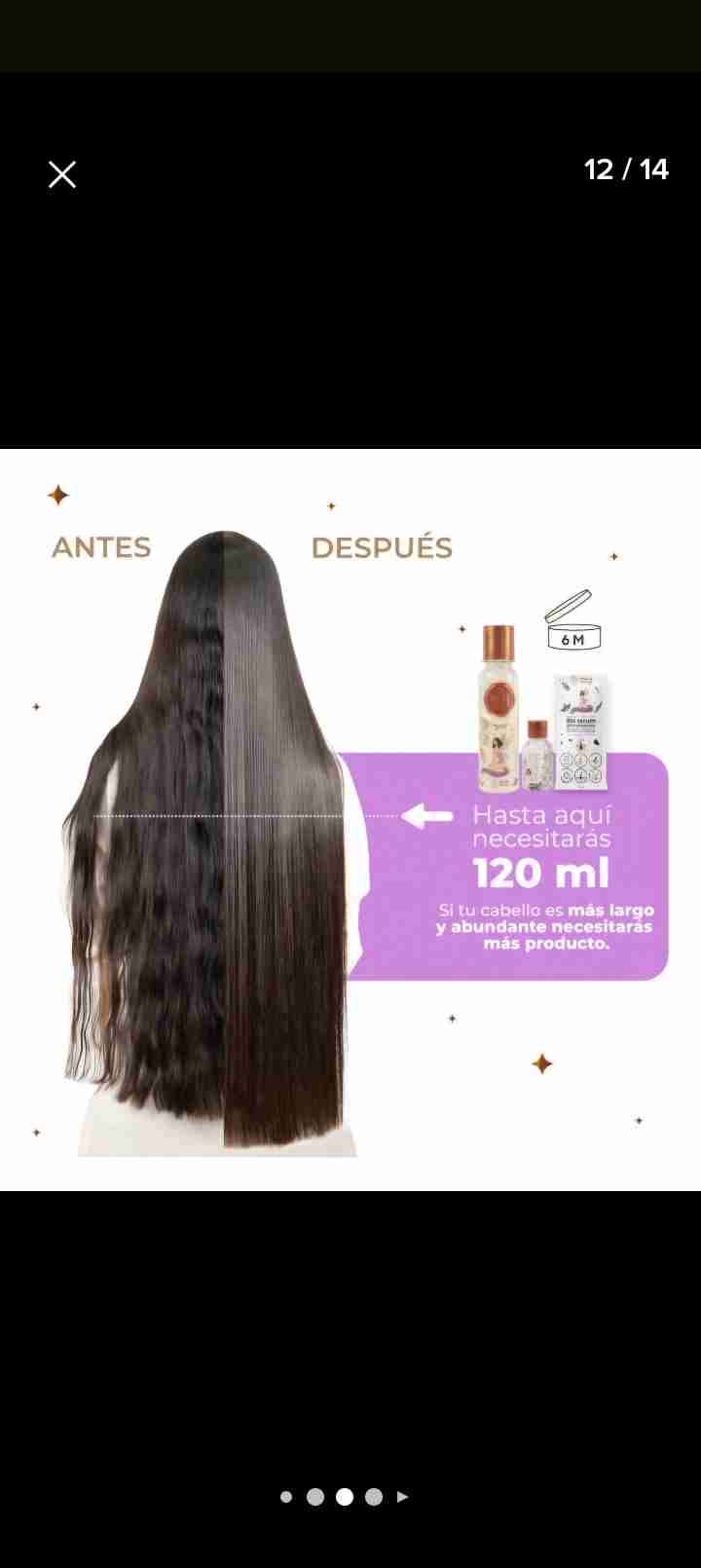701x1568 pixels.
Task: Click the DESPUÉS label
Action: 381,546
